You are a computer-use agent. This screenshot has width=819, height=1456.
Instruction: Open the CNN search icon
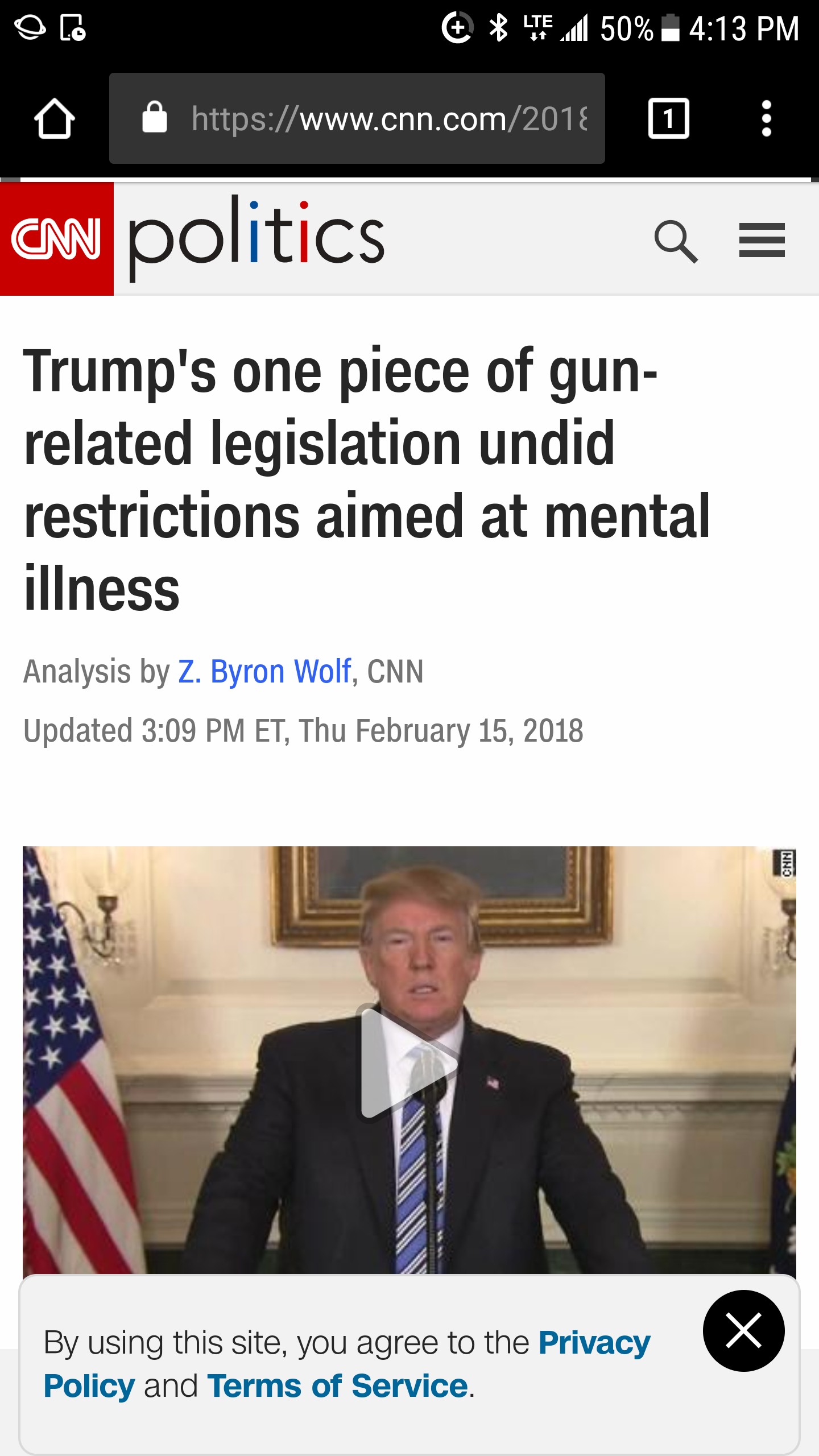(675, 241)
